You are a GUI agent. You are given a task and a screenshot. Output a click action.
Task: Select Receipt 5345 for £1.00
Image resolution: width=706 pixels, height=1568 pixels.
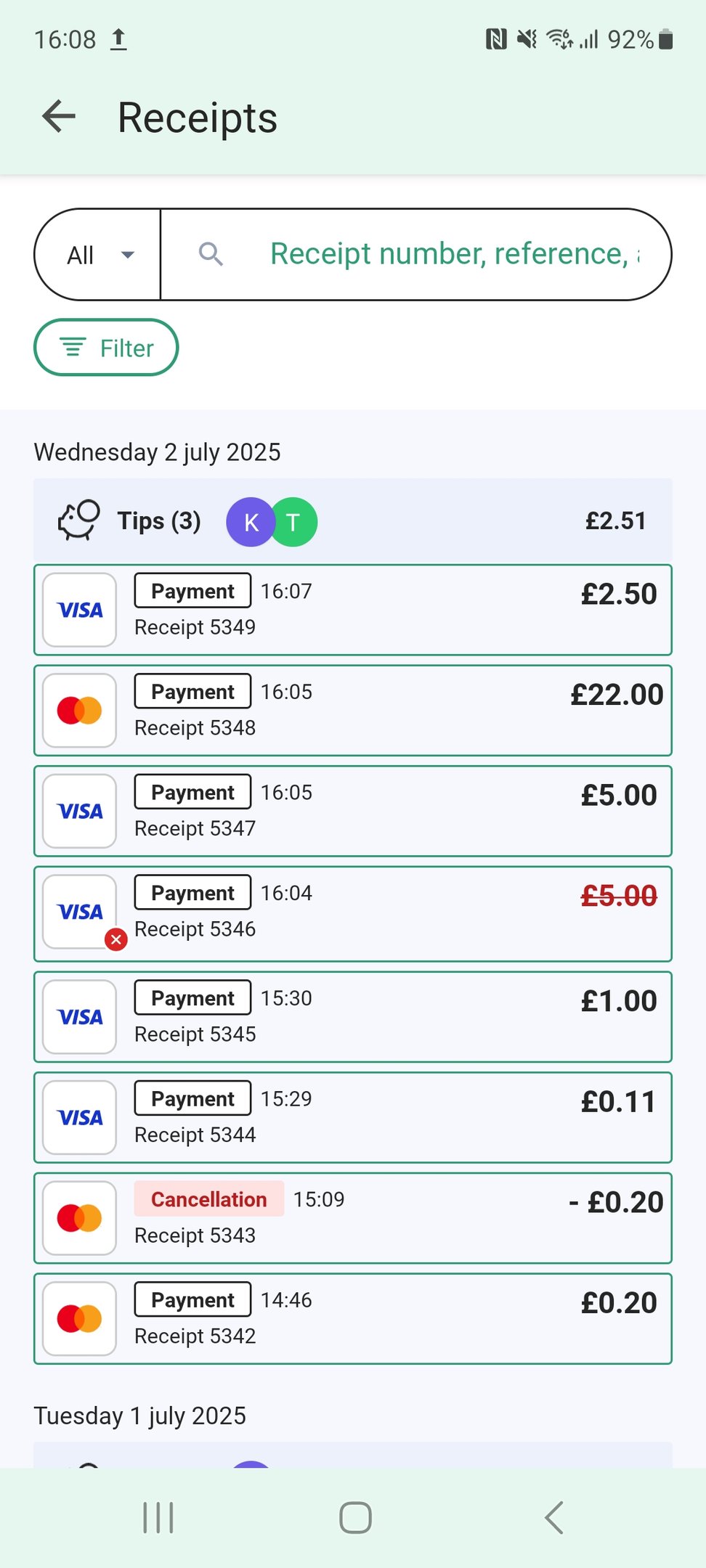pos(352,1016)
